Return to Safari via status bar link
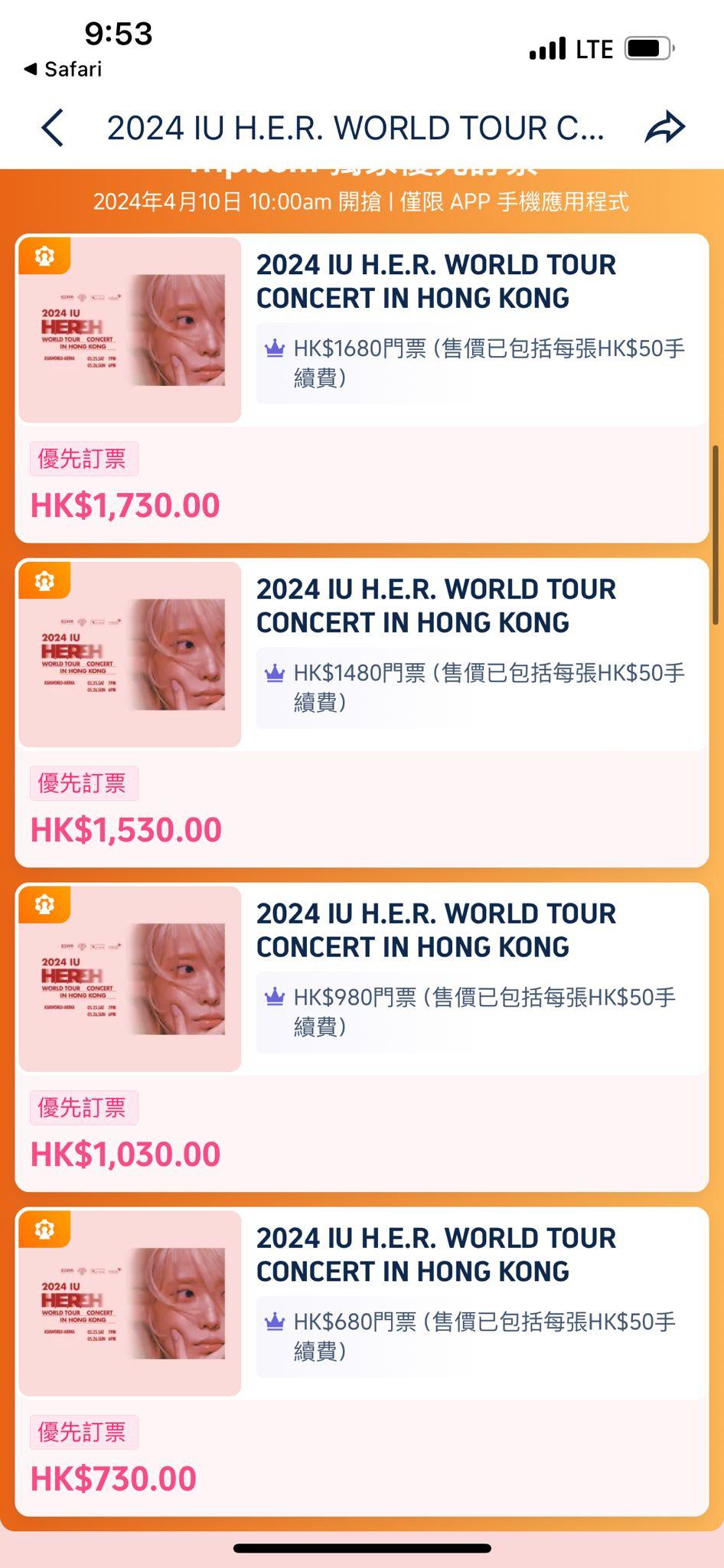This screenshot has width=724, height=1568. pyautogui.click(x=64, y=69)
